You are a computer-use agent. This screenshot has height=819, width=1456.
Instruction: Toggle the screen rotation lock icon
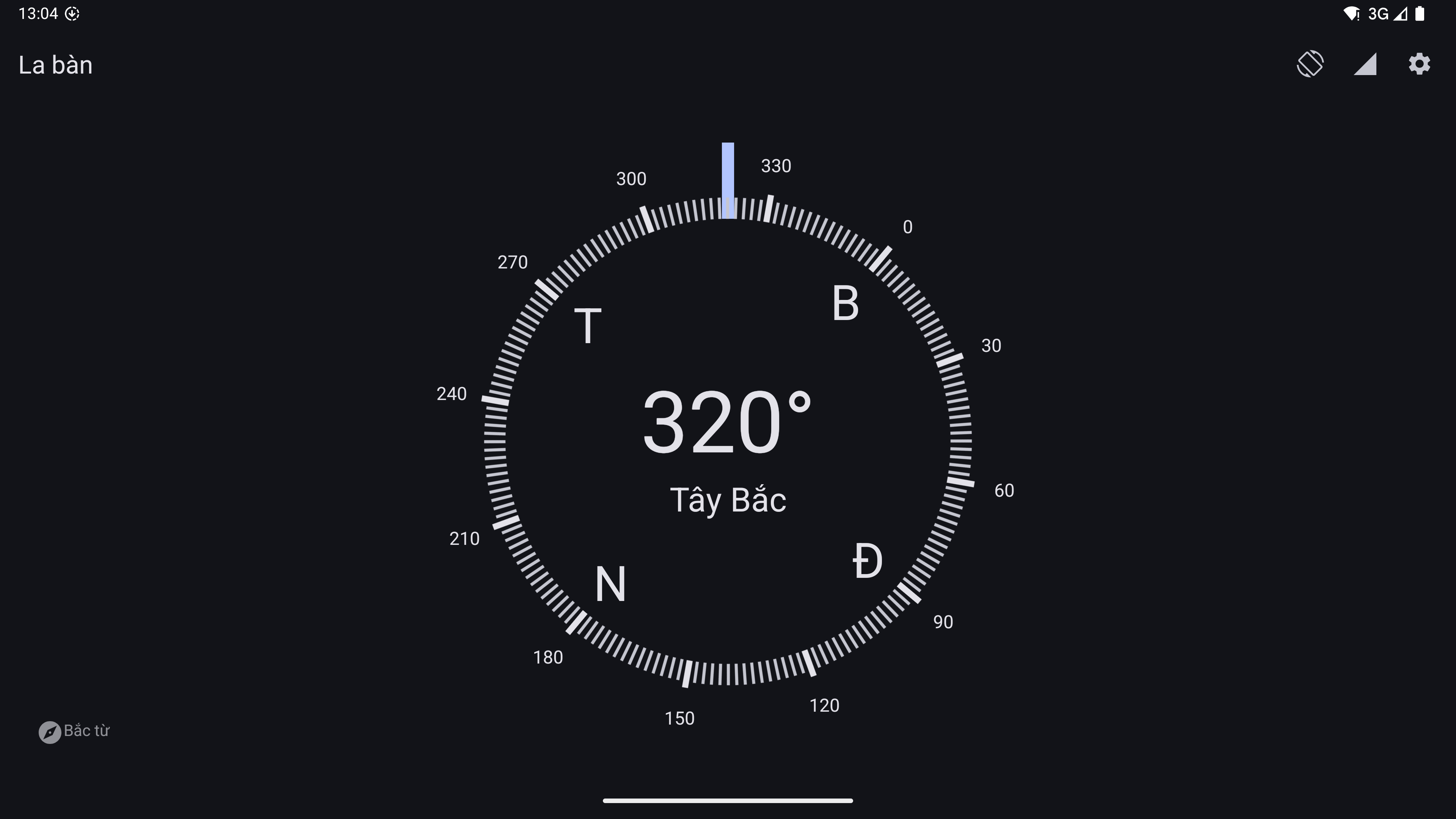[x=1310, y=64]
